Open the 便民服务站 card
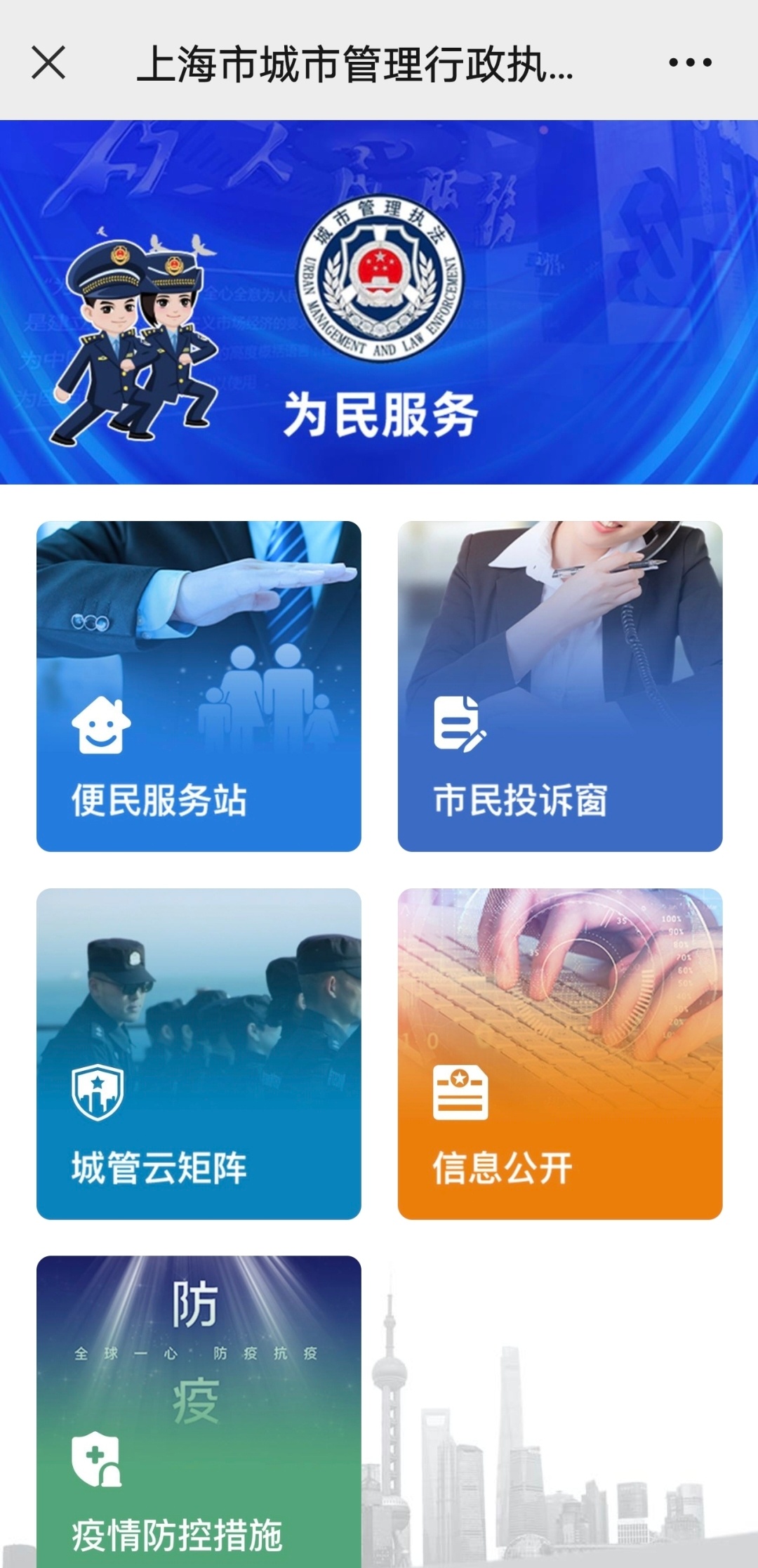This screenshot has height=1568, width=758. [x=199, y=686]
